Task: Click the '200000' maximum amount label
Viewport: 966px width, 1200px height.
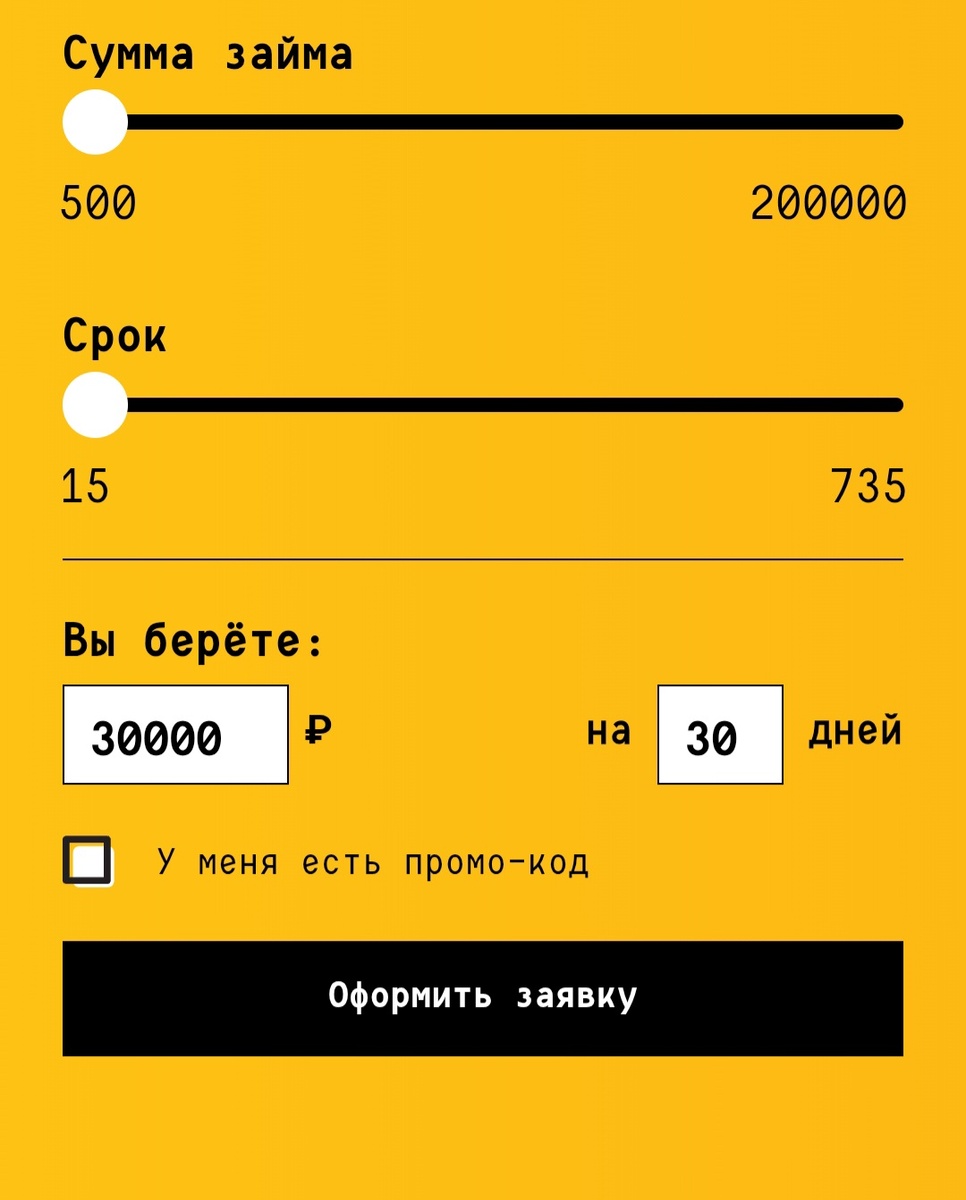Action: [x=828, y=204]
